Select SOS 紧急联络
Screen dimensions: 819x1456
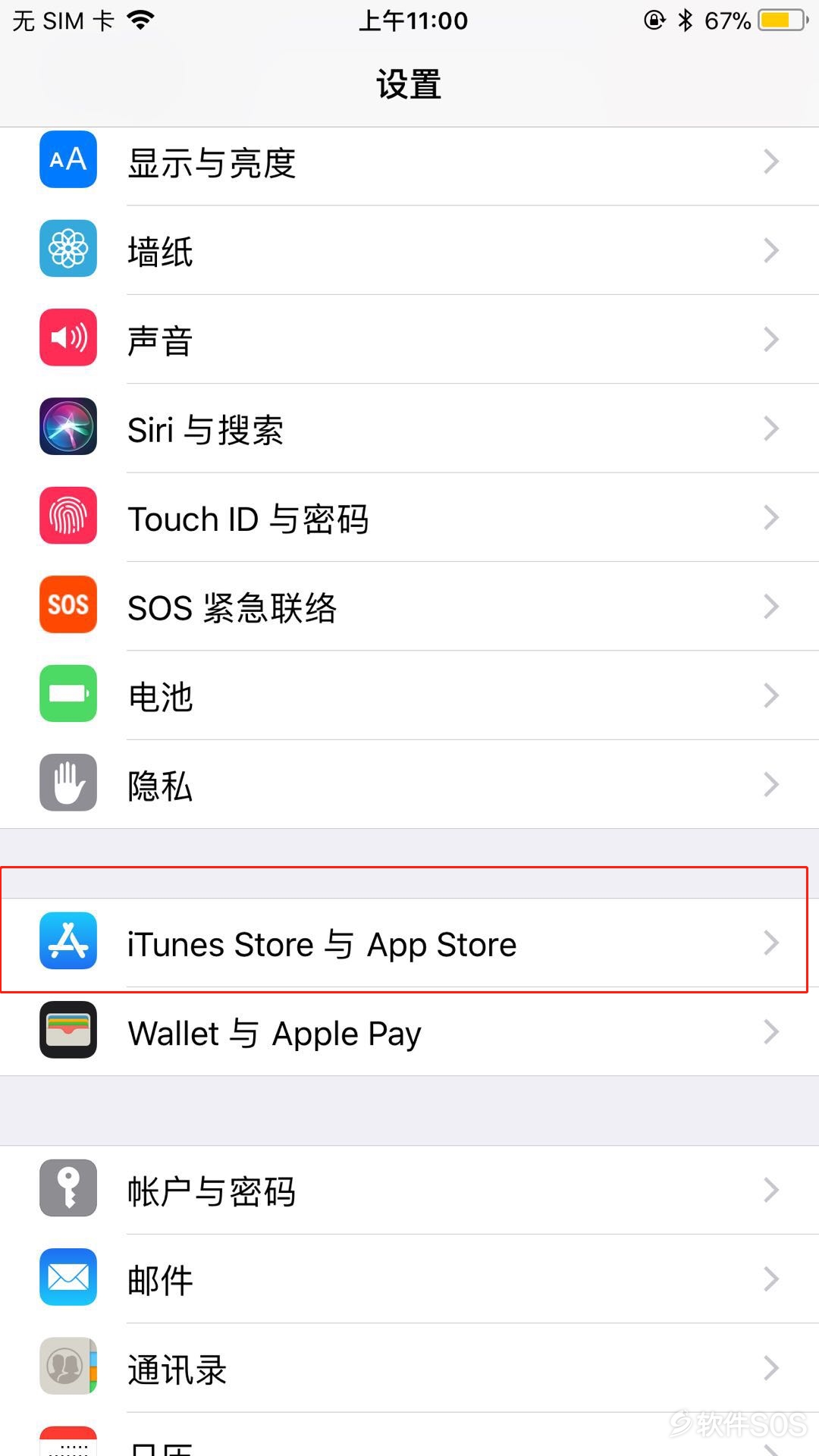409,607
